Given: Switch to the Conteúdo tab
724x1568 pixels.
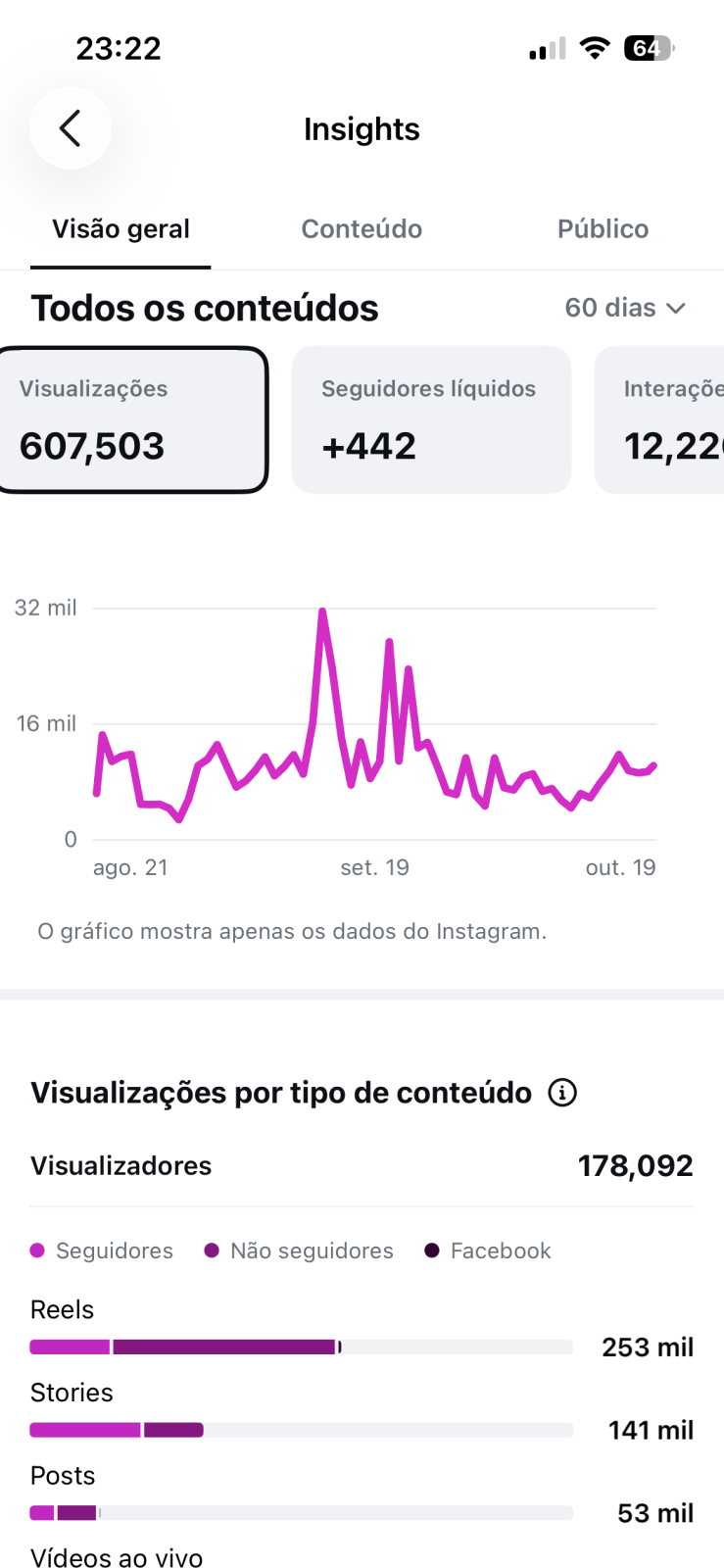Looking at the screenshot, I should (x=362, y=229).
